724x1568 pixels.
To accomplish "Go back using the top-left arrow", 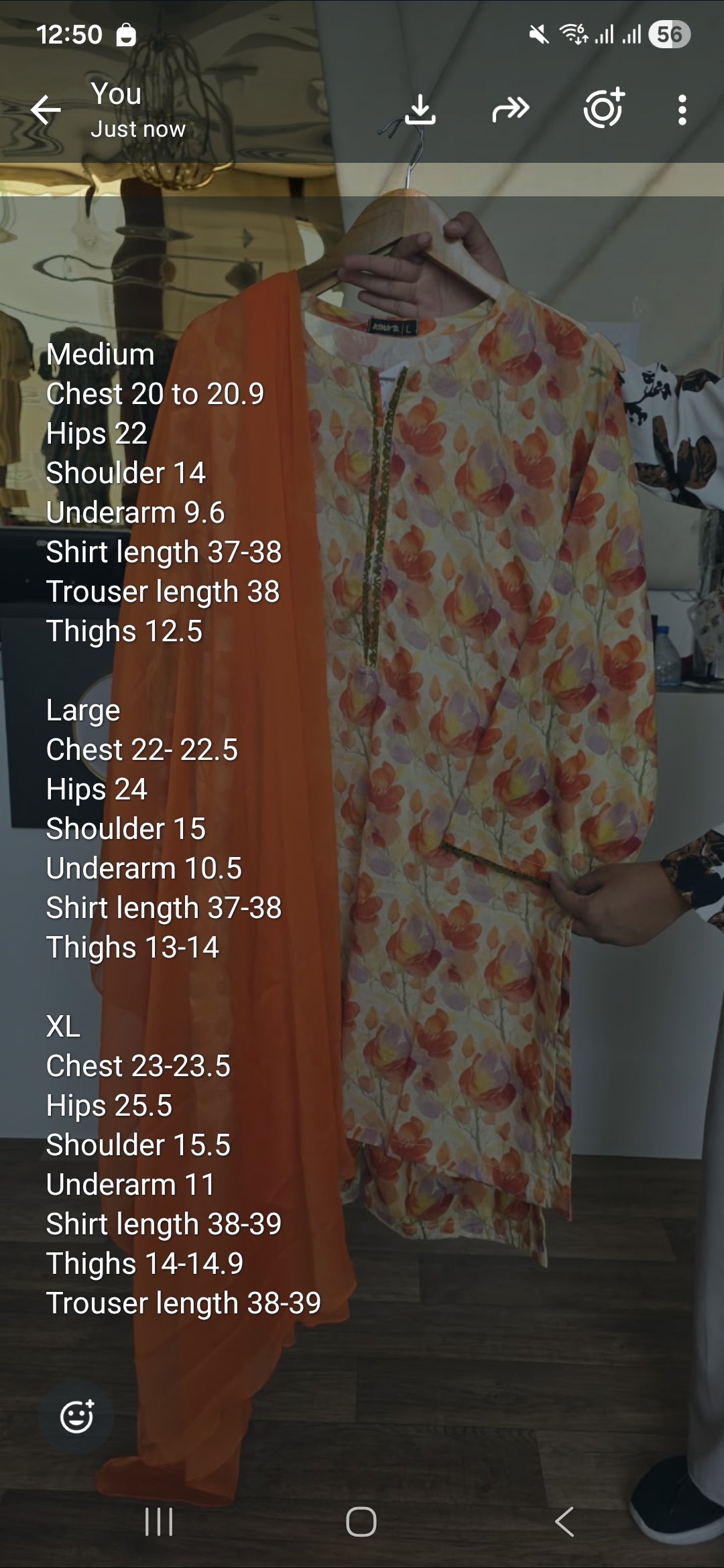I will tap(46, 110).
